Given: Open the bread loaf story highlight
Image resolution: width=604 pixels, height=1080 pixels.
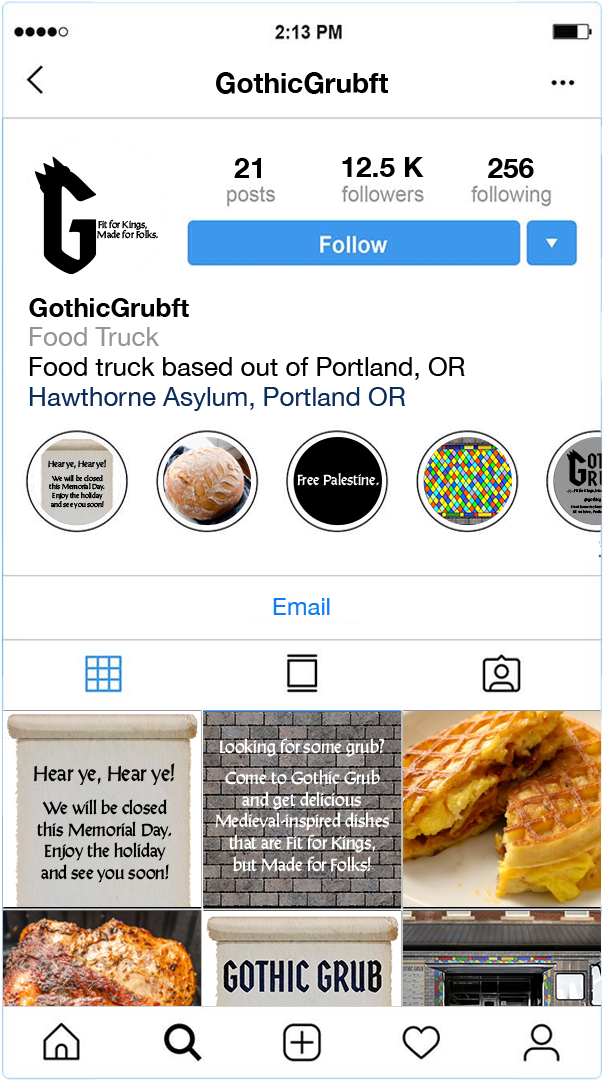Looking at the screenshot, I should click(207, 481).
